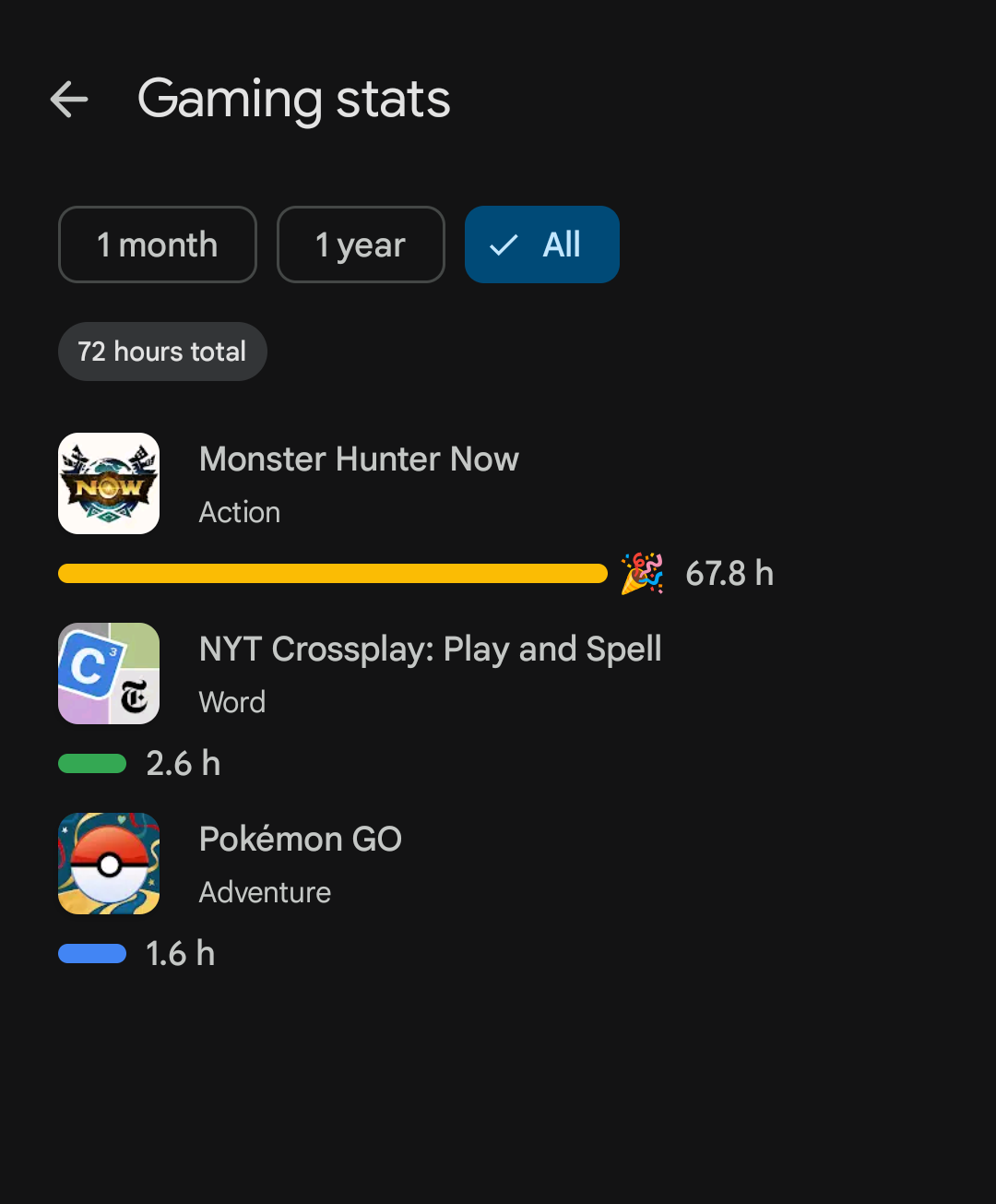This screenshot has width=996, height=1204.
Task: View the Pokémon GO game entry
Action: [300, 864]
